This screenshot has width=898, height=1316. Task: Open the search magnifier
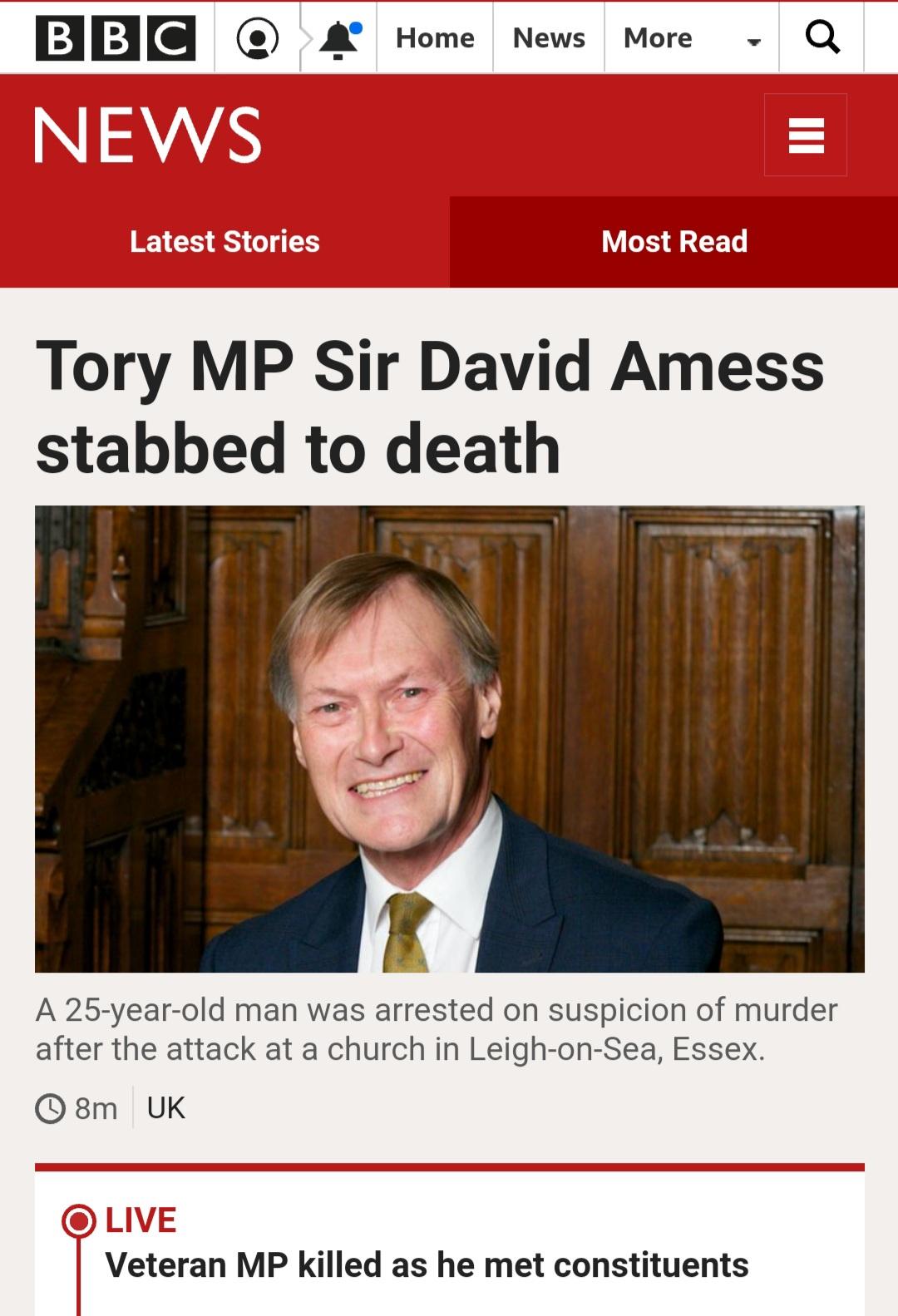coord(822,38)
